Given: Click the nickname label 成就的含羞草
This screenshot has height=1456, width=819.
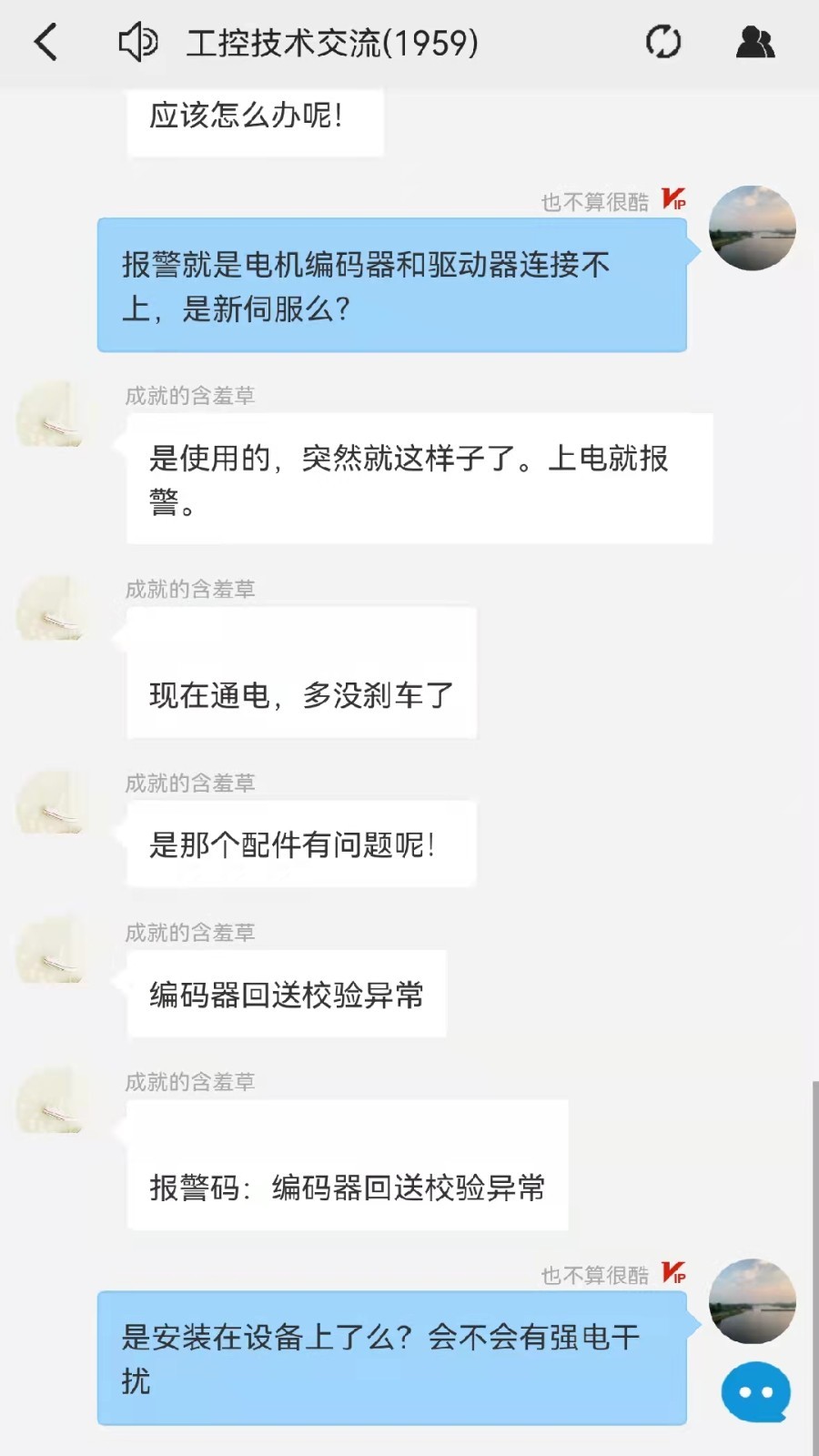Looking at the screenshot, I should [x=189, y=396].
